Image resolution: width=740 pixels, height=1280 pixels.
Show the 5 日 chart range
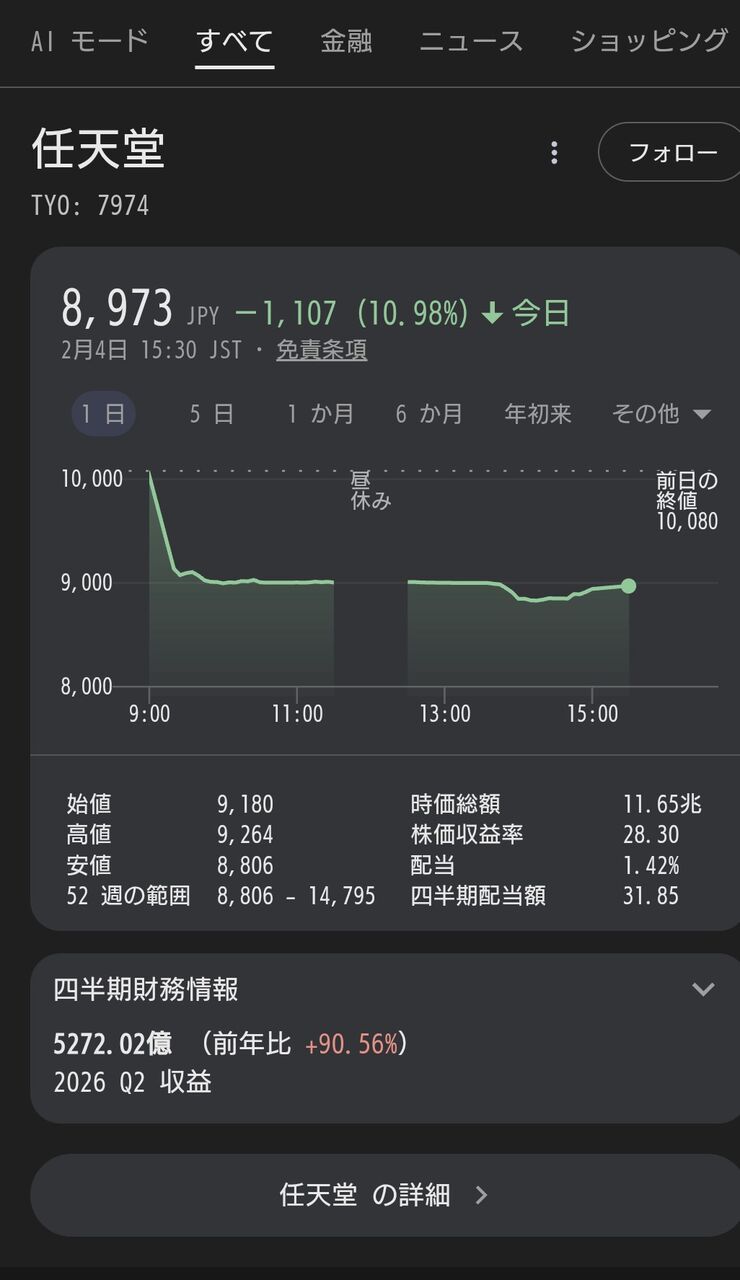pos(212,414)
